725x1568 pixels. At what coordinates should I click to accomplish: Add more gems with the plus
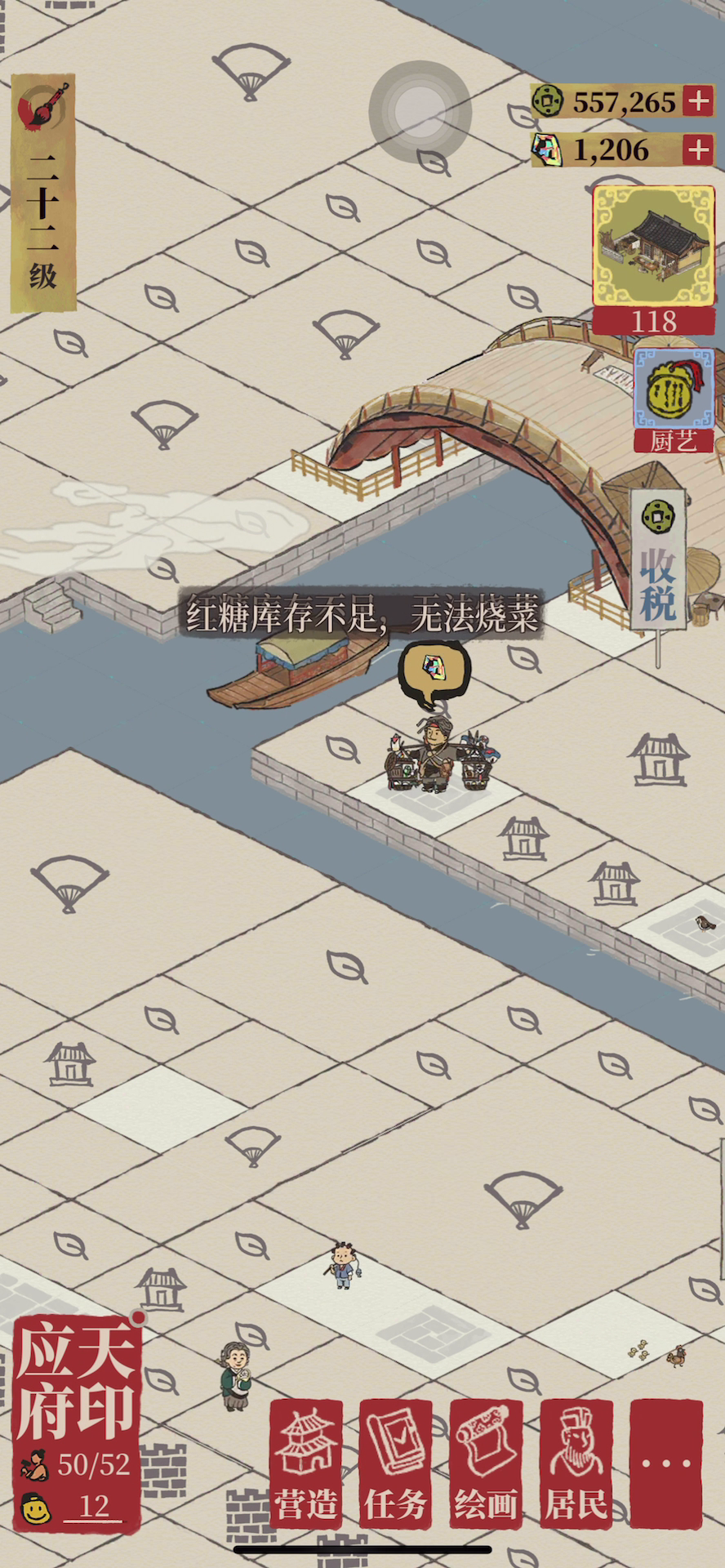coord(699,149)
